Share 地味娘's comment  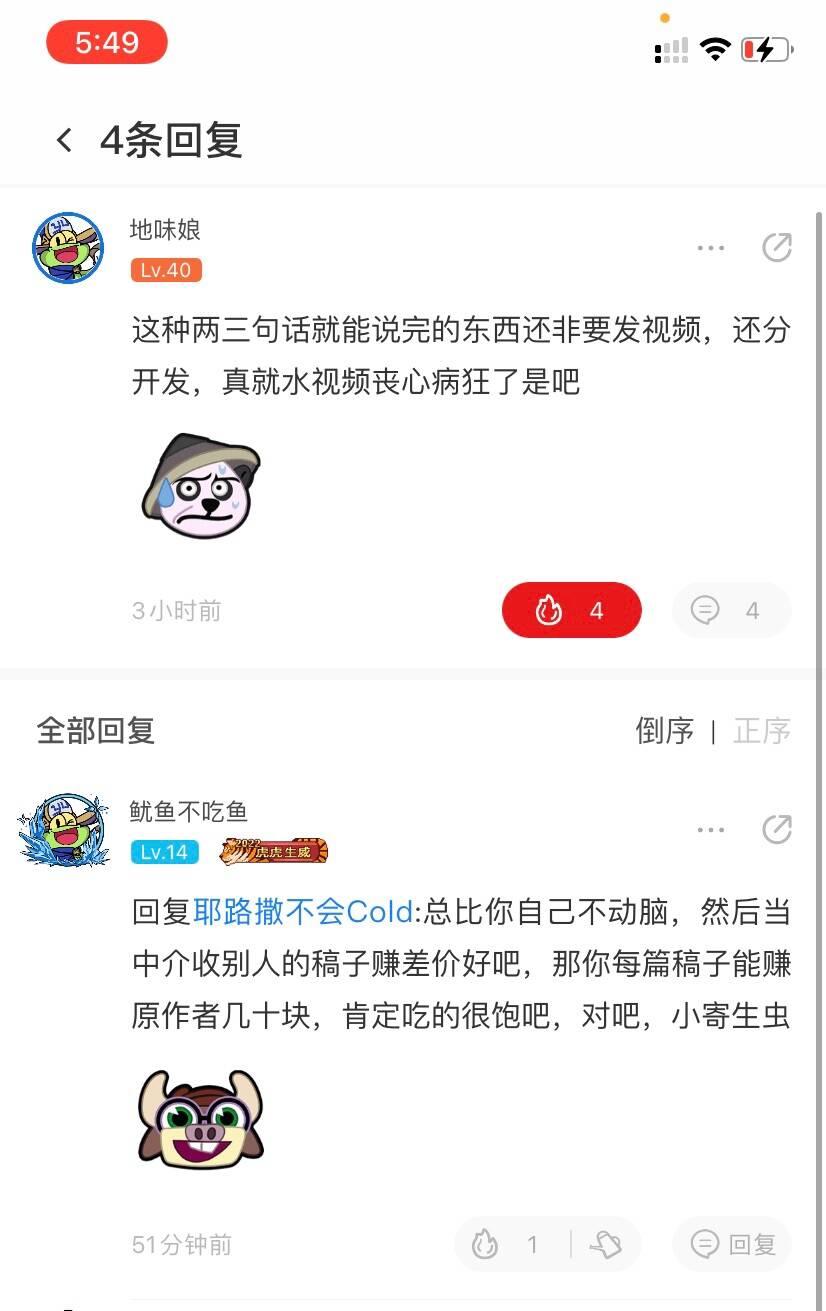pos(777,248)
